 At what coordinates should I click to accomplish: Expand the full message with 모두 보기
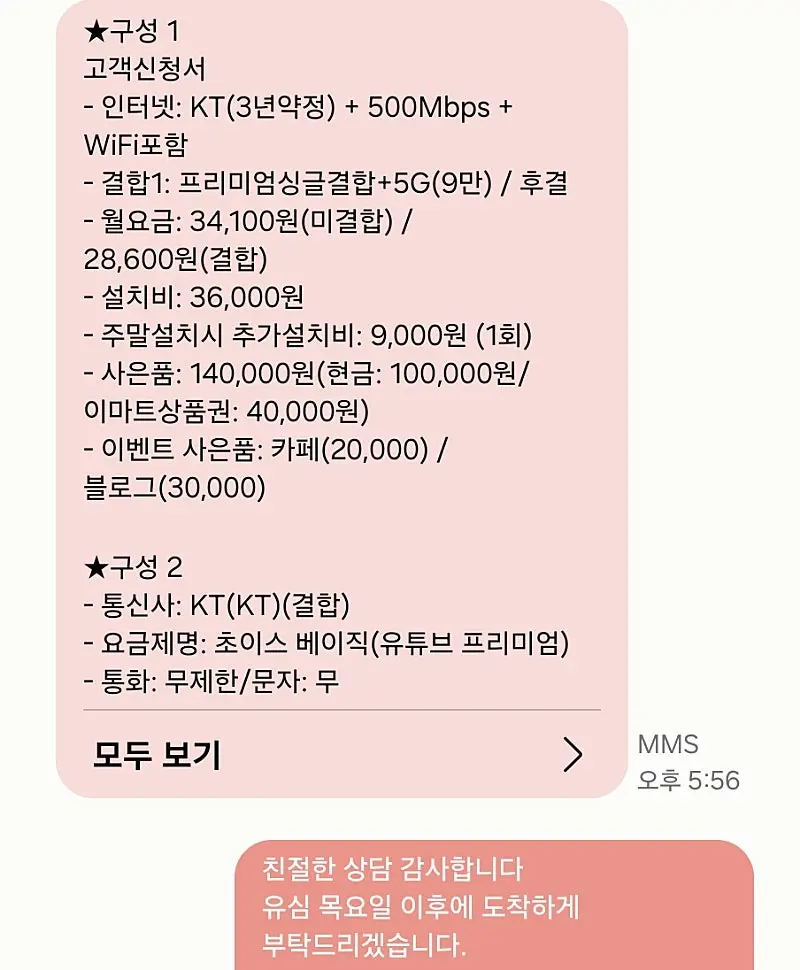click(x=340, y=754)
